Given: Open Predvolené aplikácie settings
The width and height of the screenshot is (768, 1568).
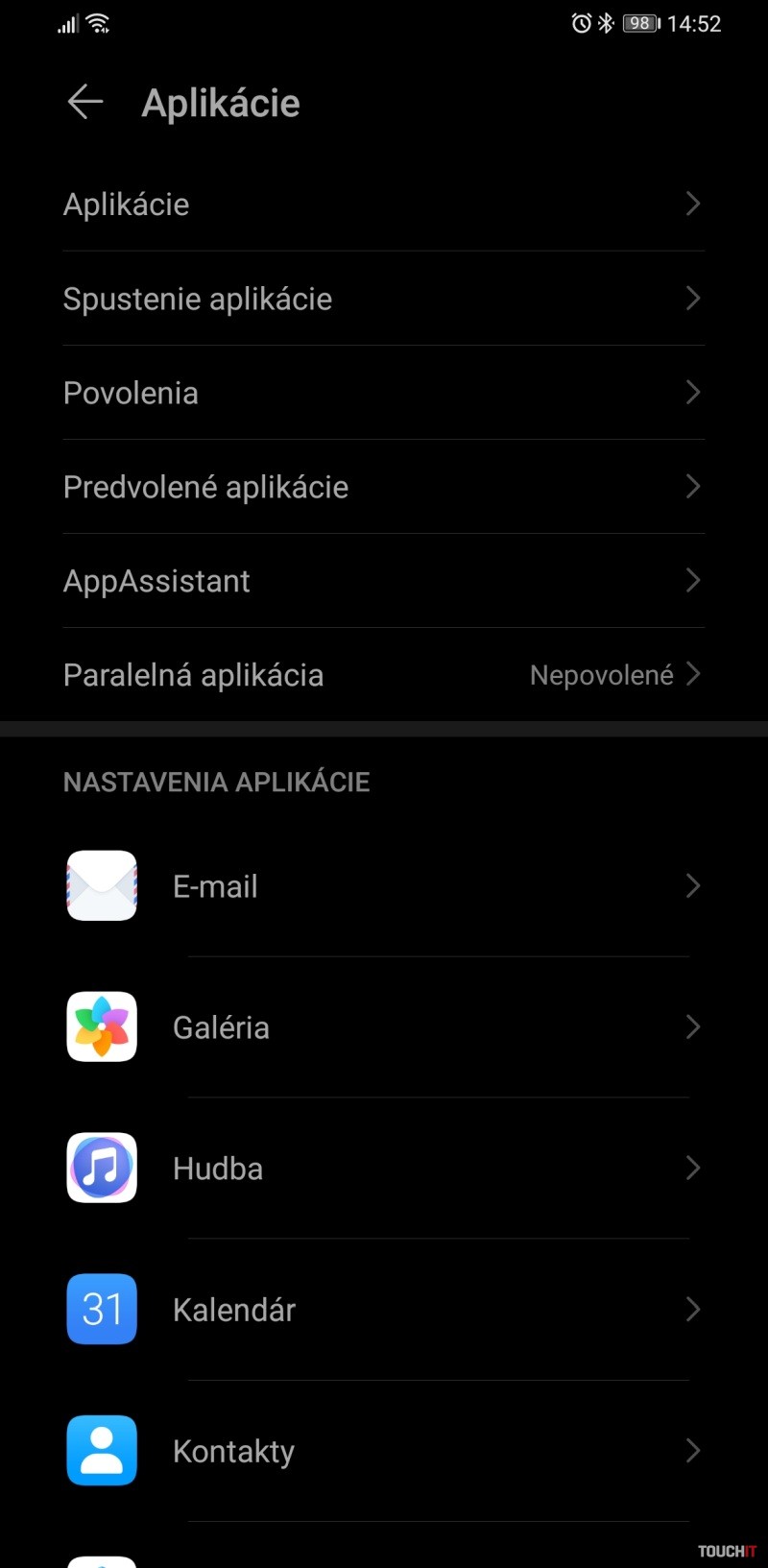Looking at the screenshot, I should coord(382,487).
